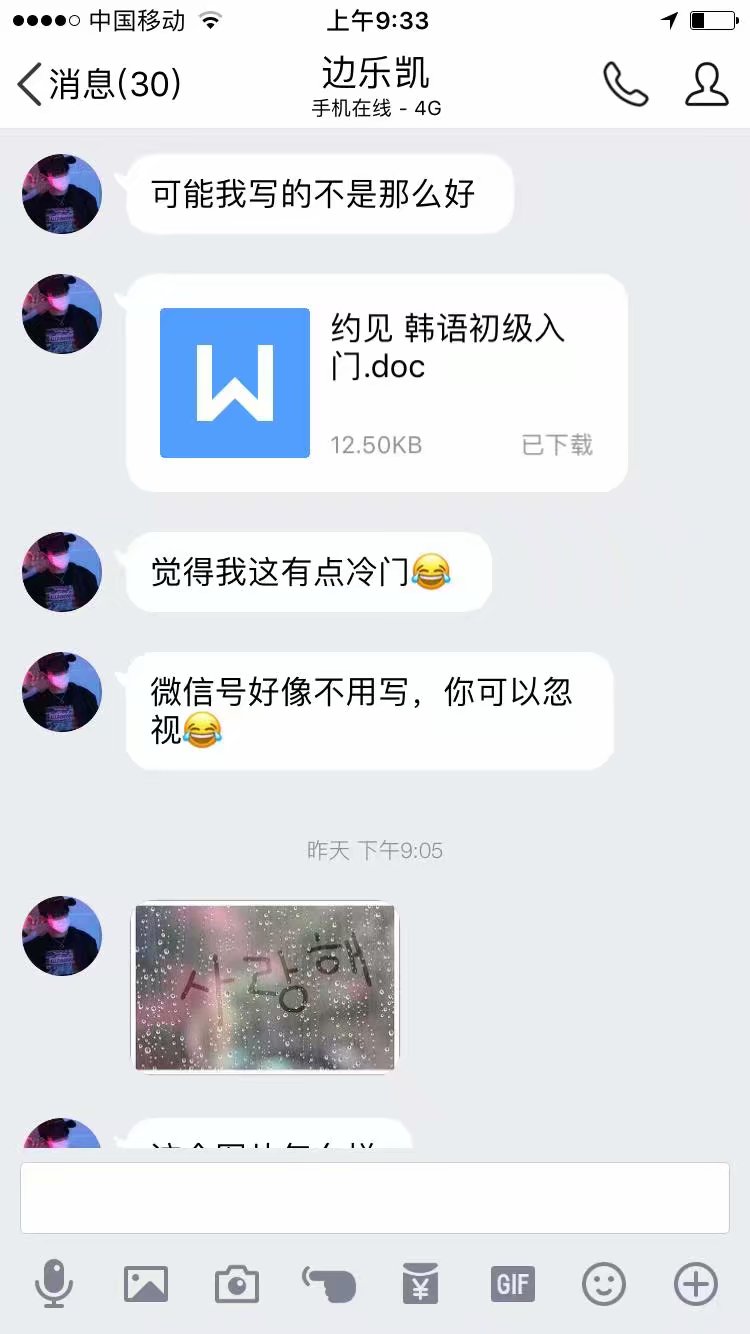This screenshot has height=1334, width=750.
Task: Open the red packet icon
Action: pyautogui.click(x=421, y=1283)
